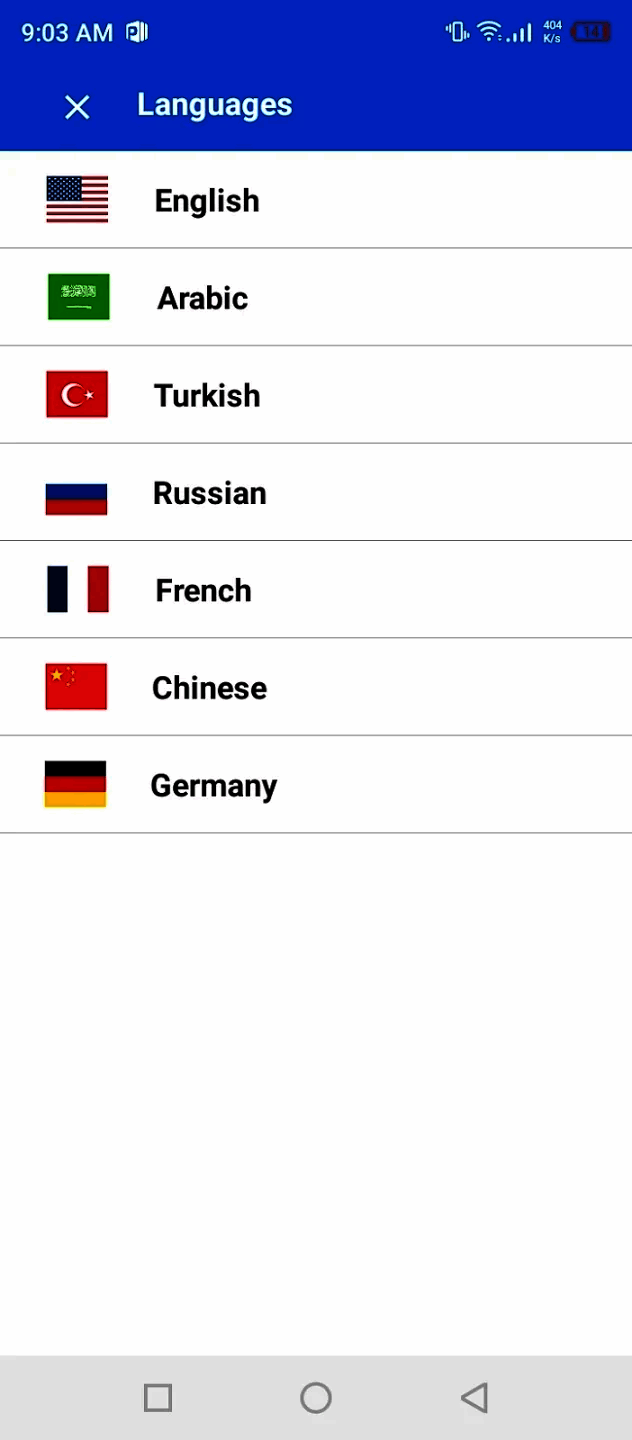Image resolution: width=632 pixels, height=1440 pixels.
Task: Go back using the system back button
Action: (x=474, y=1397)
